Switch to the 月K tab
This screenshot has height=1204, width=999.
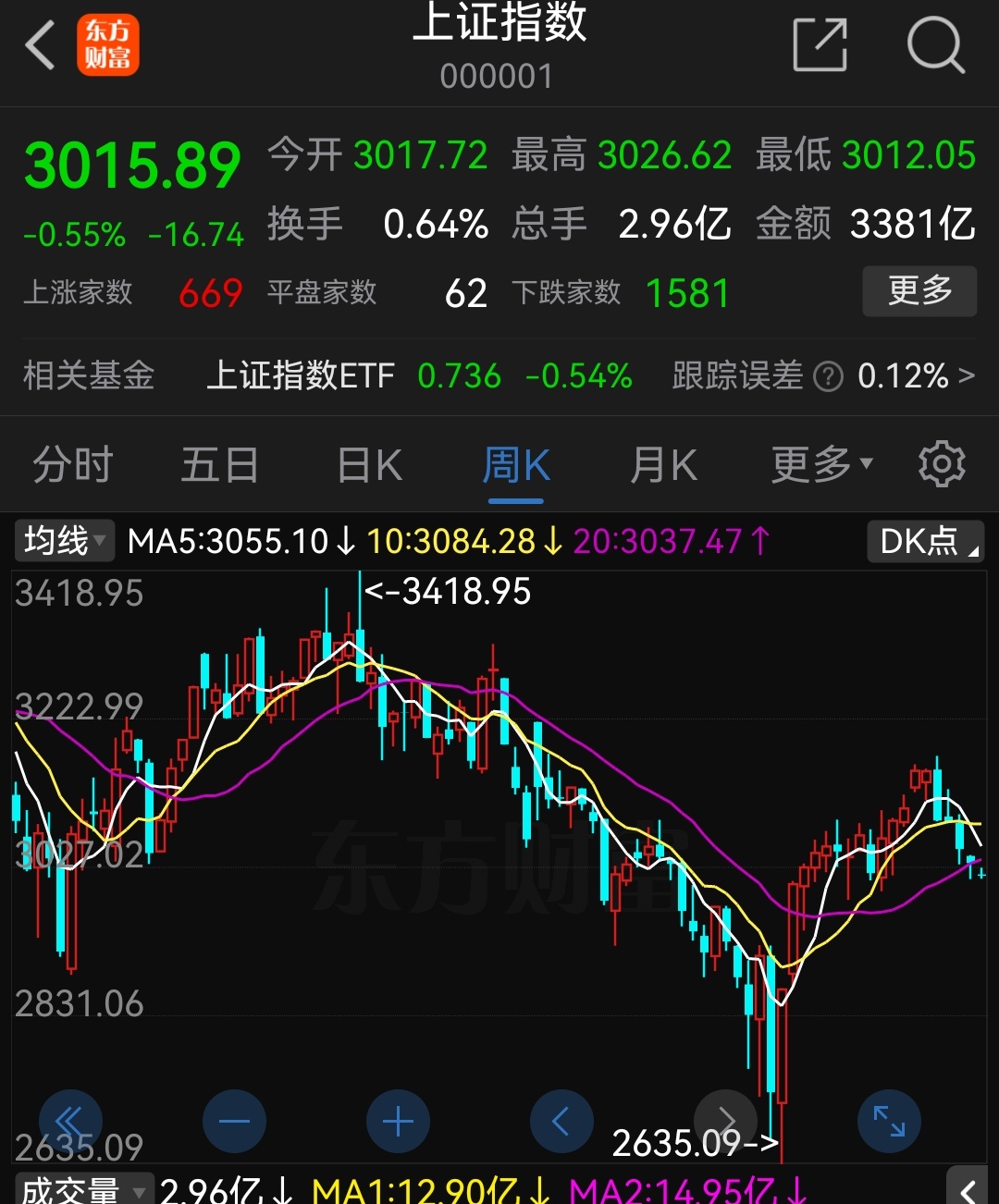coord(662,464)
